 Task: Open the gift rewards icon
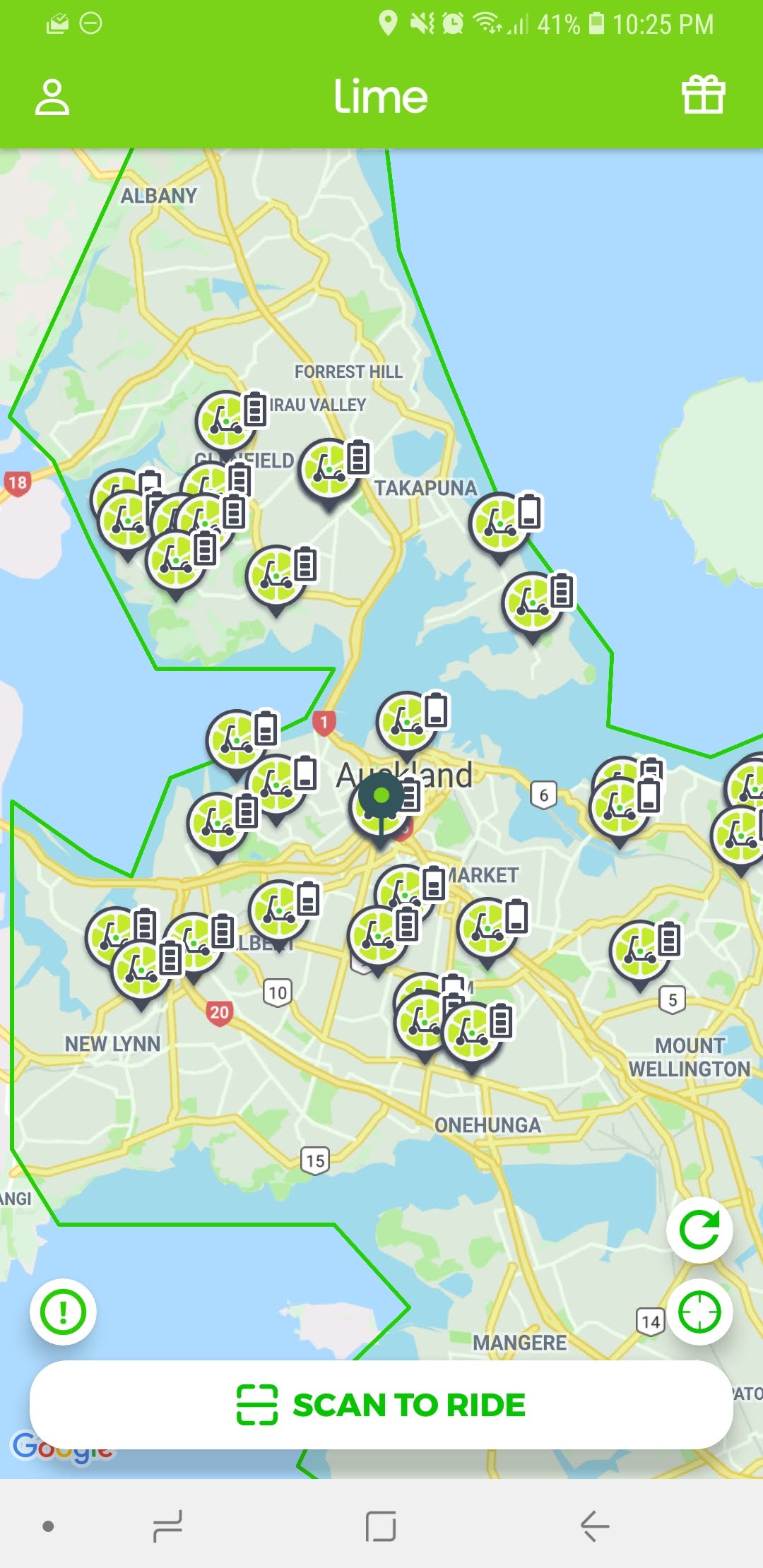point(703,95)
